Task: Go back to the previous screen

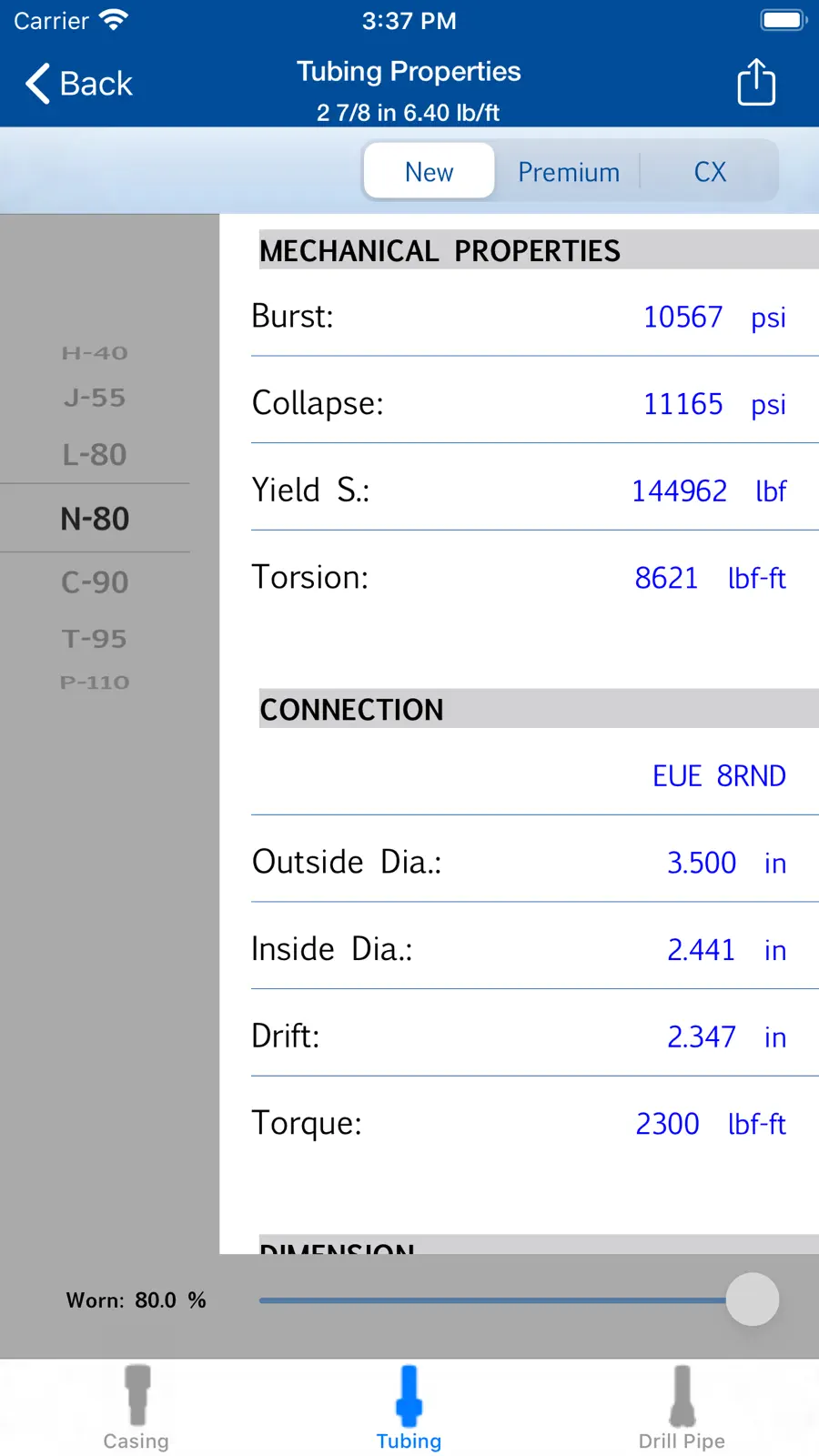Action: (x=78, y=84)
